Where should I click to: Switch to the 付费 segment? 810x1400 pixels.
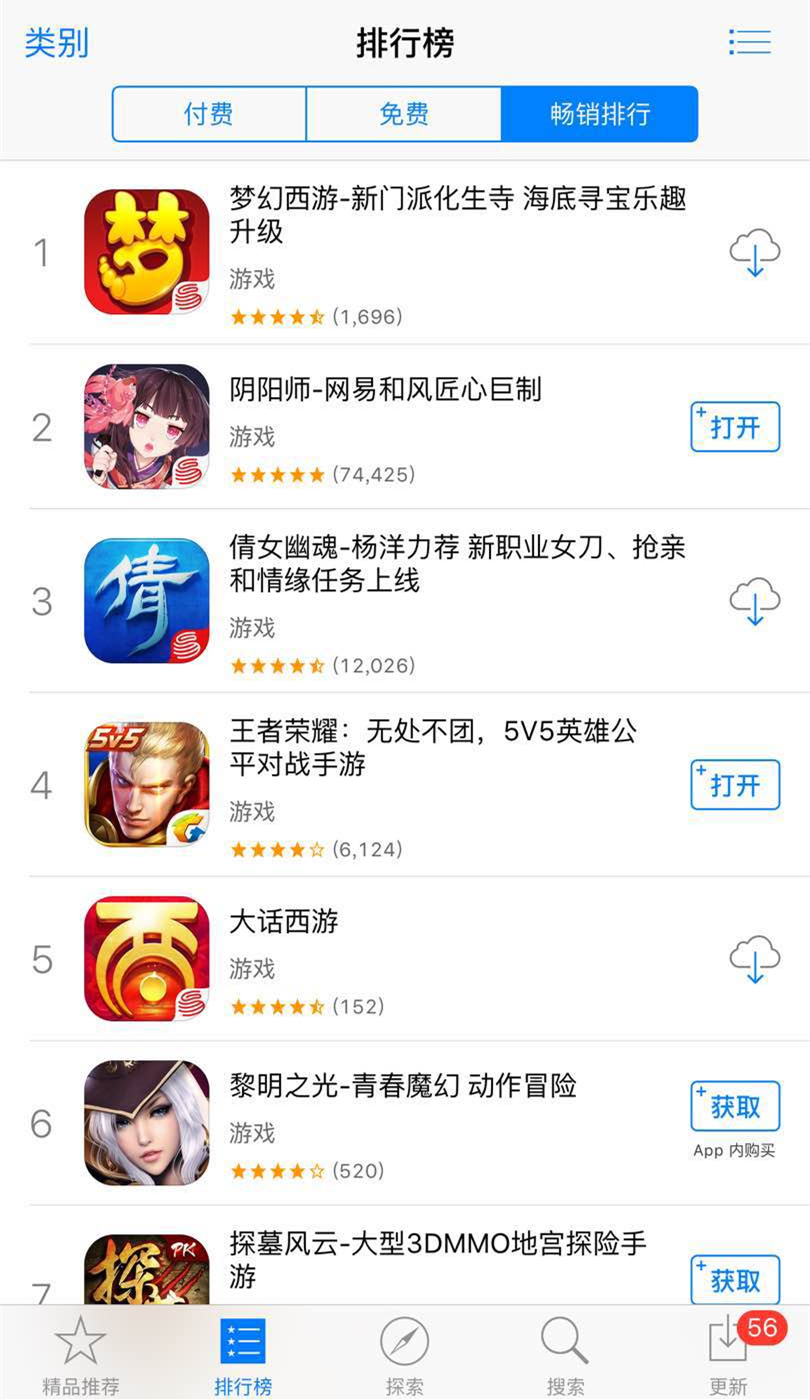pyautogui.click(x=208, y=114)
